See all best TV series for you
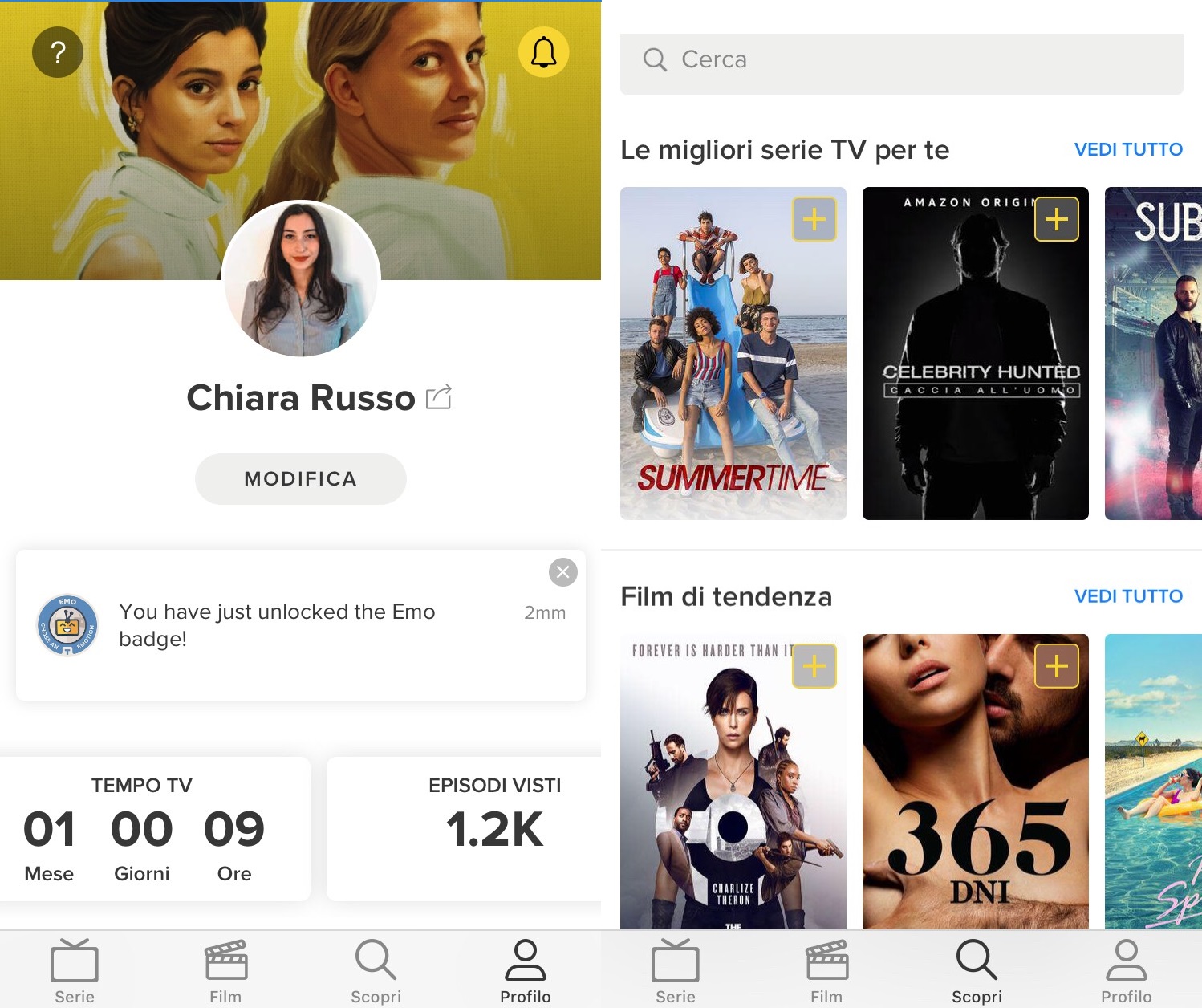The image size is (1202, 1008). click(x=1127, y=149)
